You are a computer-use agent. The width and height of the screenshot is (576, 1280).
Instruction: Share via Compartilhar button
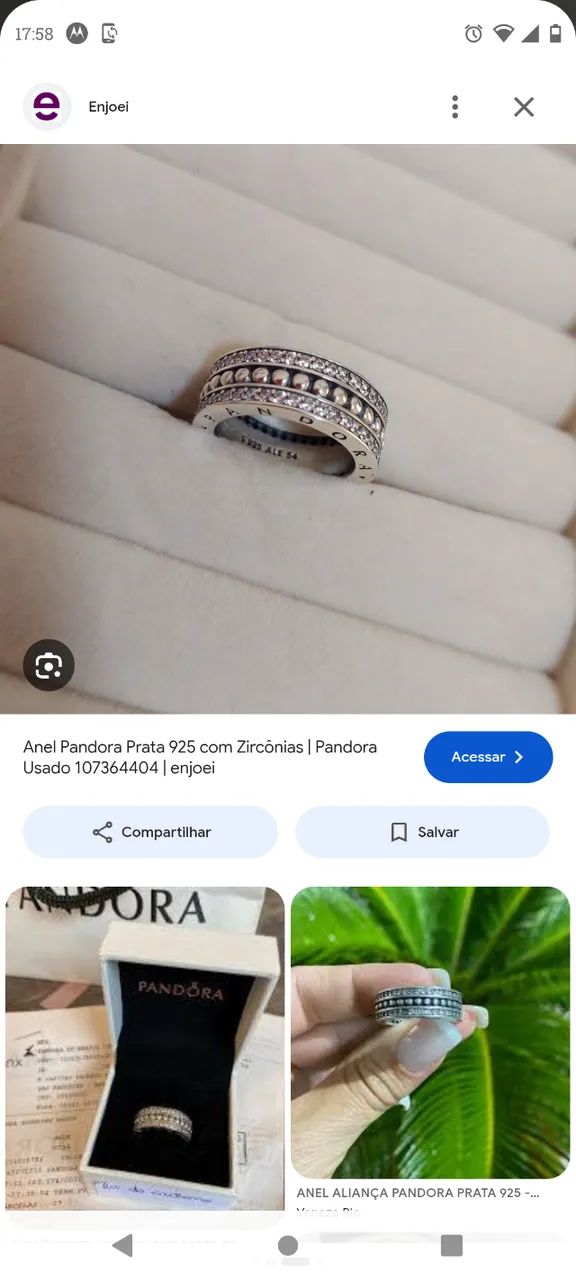[150, 832]
